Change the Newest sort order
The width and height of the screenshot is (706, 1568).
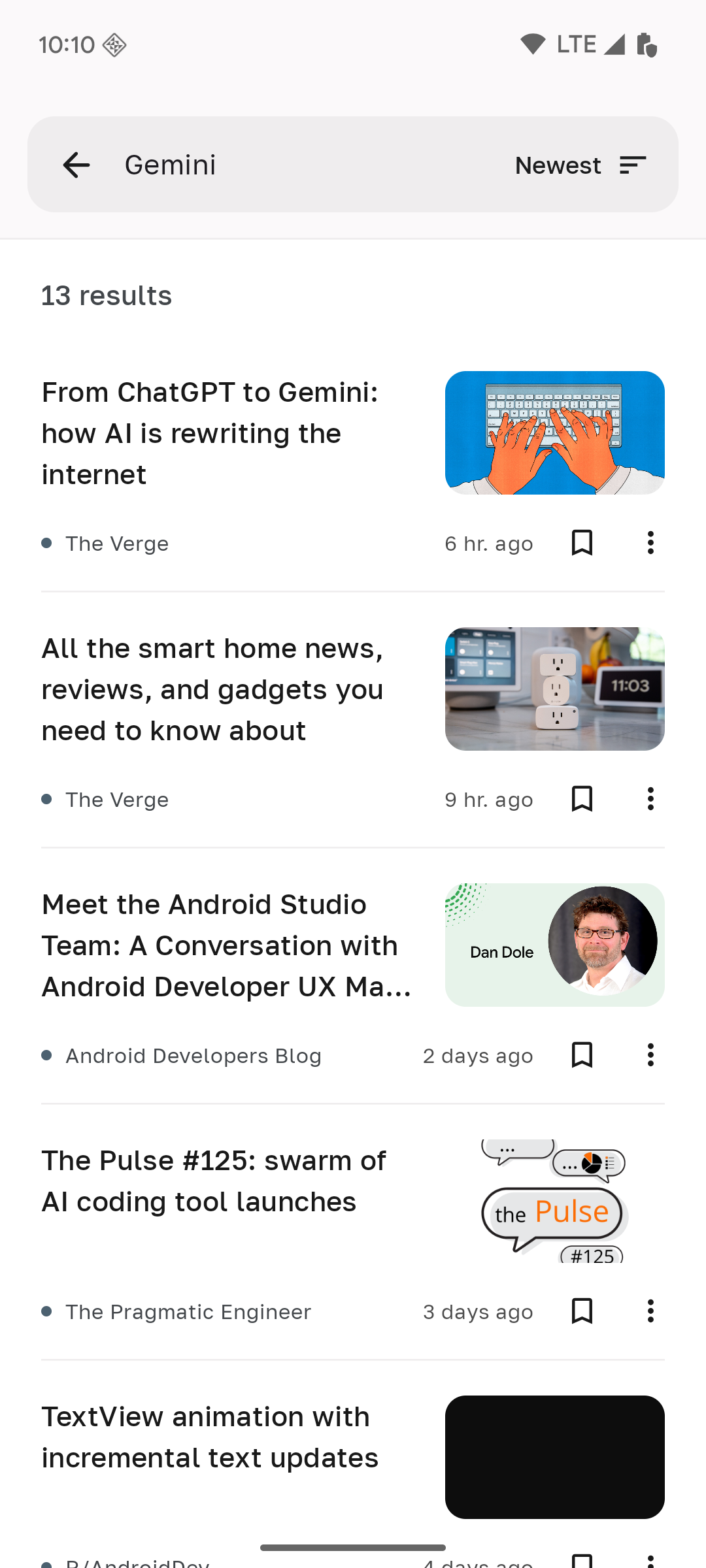click(x=580, y=165)
